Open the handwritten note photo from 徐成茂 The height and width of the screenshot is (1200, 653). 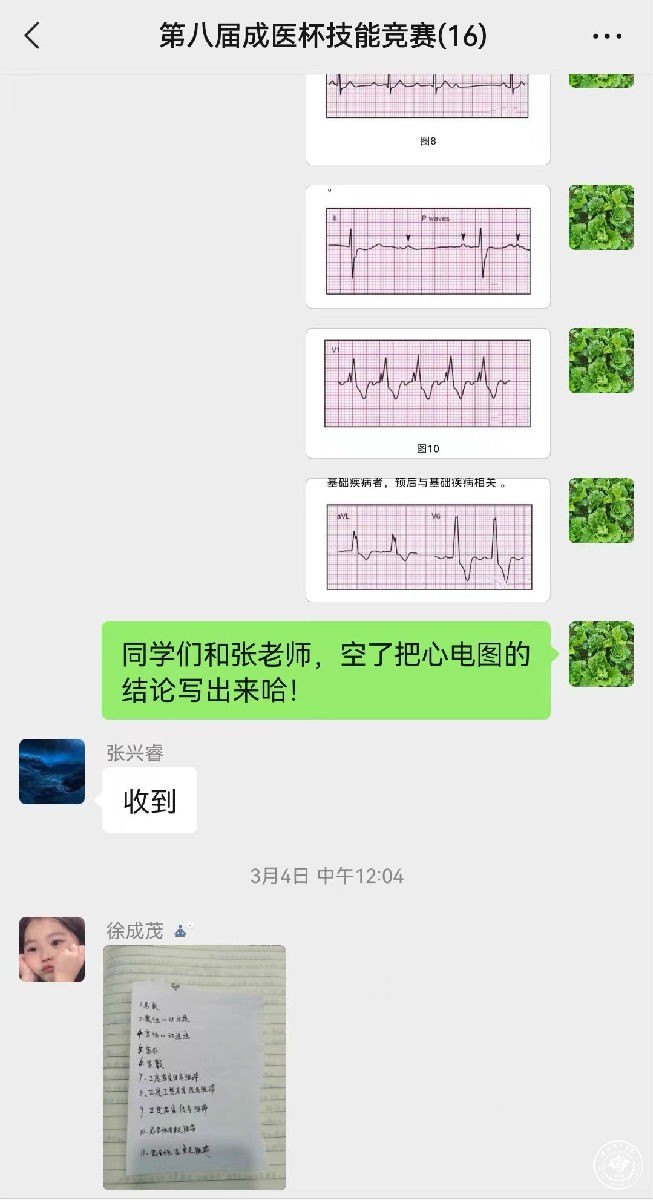pos(194,1066)
